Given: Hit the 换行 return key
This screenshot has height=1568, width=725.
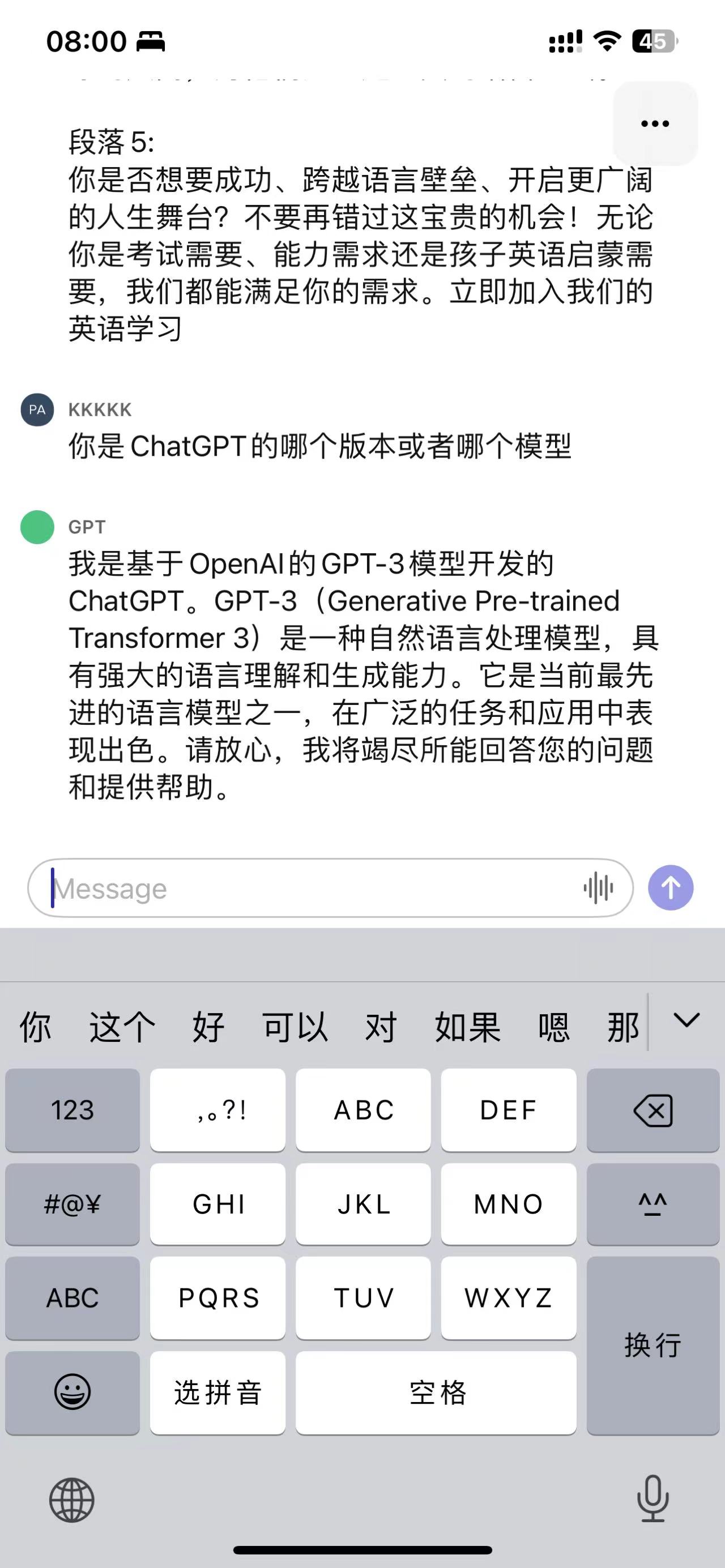Looking at the screenshot, I should (652, 1345).
